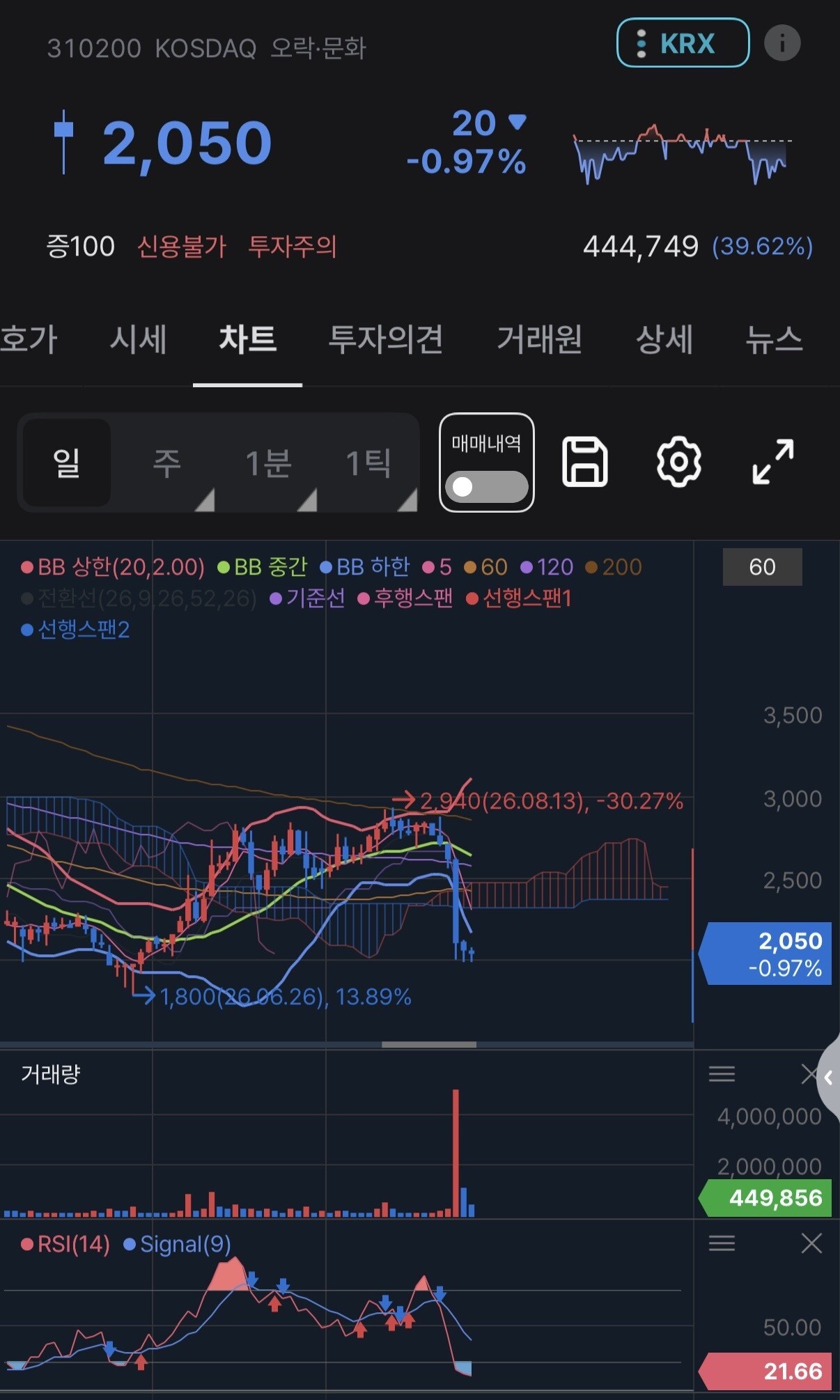Switch to the 시세 tab
Screen dimensions: 840x1400
pyautogui.click(x=138, y=340)
